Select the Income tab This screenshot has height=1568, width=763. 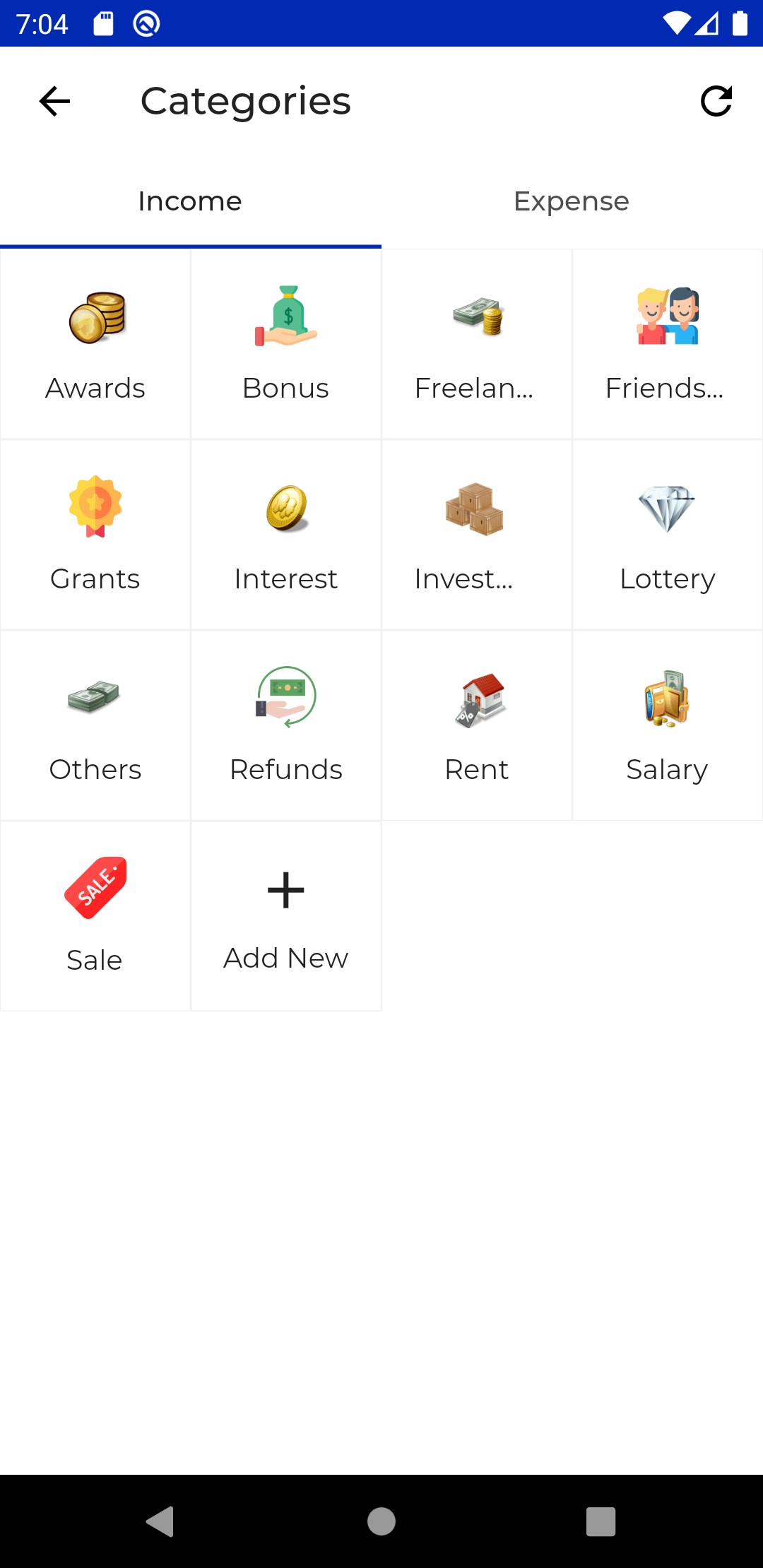pos(190,201)
